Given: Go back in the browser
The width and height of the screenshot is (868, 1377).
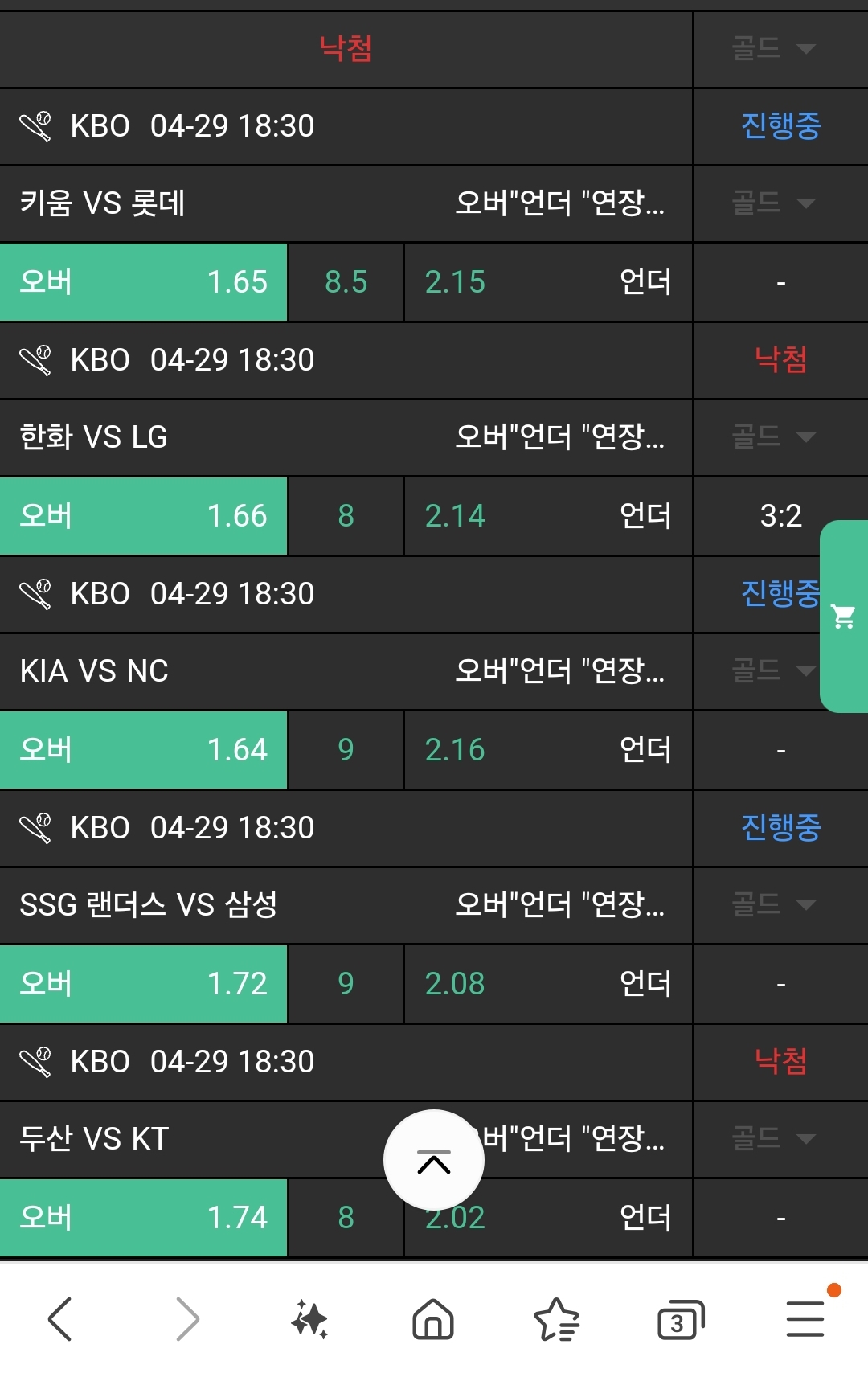Looking at the screenshot, I should (x=60, y=1319).
